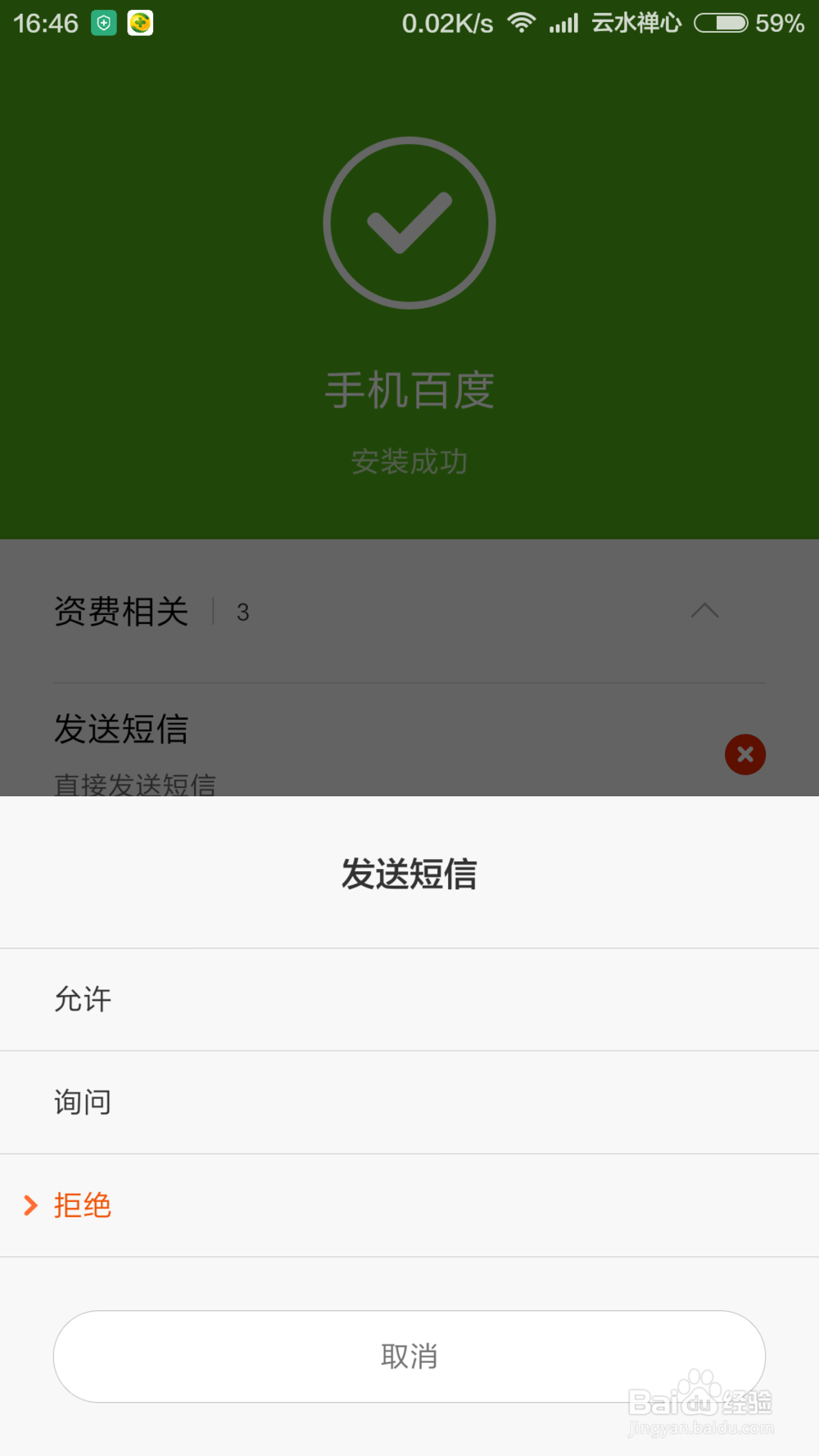819x1456 pixels.
Task: Tap the Wi-Fi icon in the status bar
Action: (522, 22)
